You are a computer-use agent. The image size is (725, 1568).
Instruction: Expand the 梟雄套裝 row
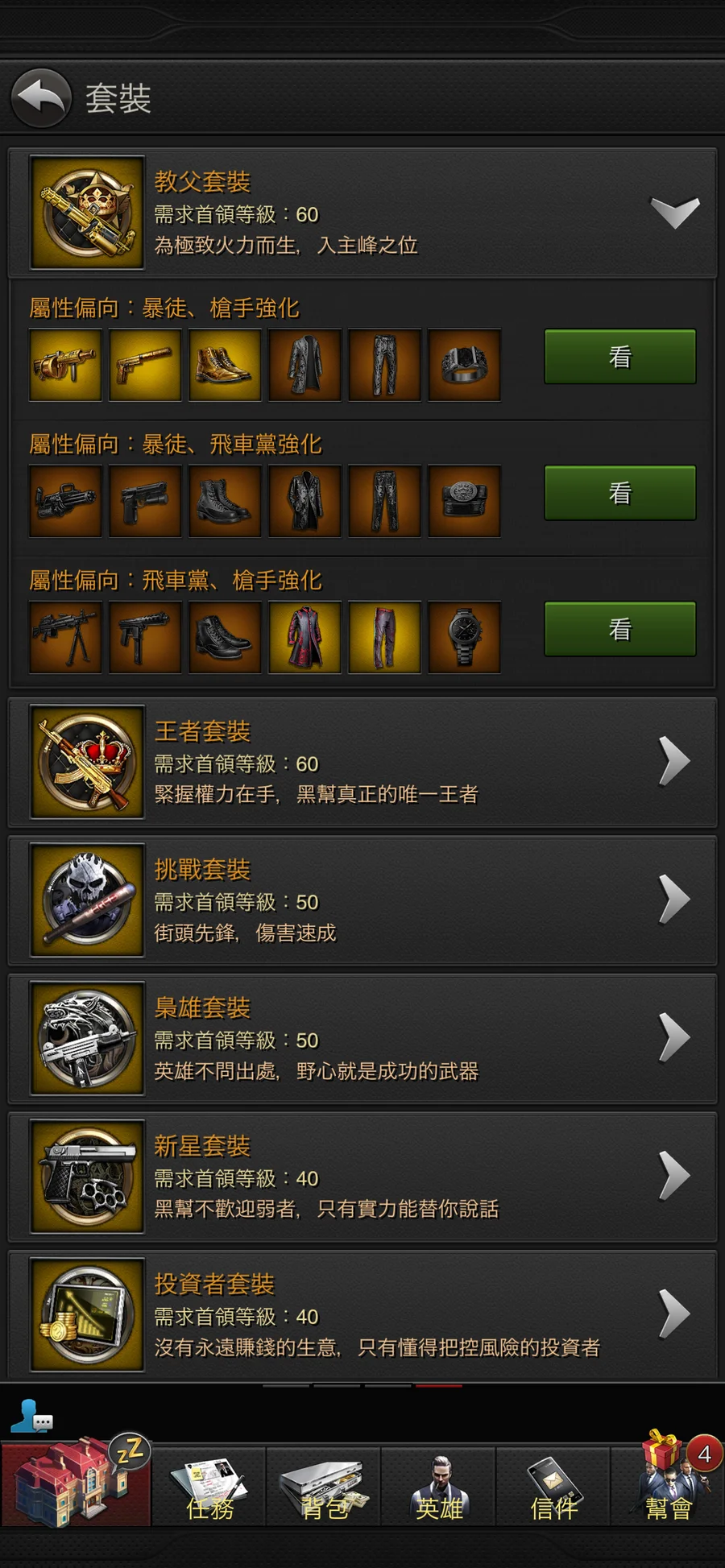674,1038
